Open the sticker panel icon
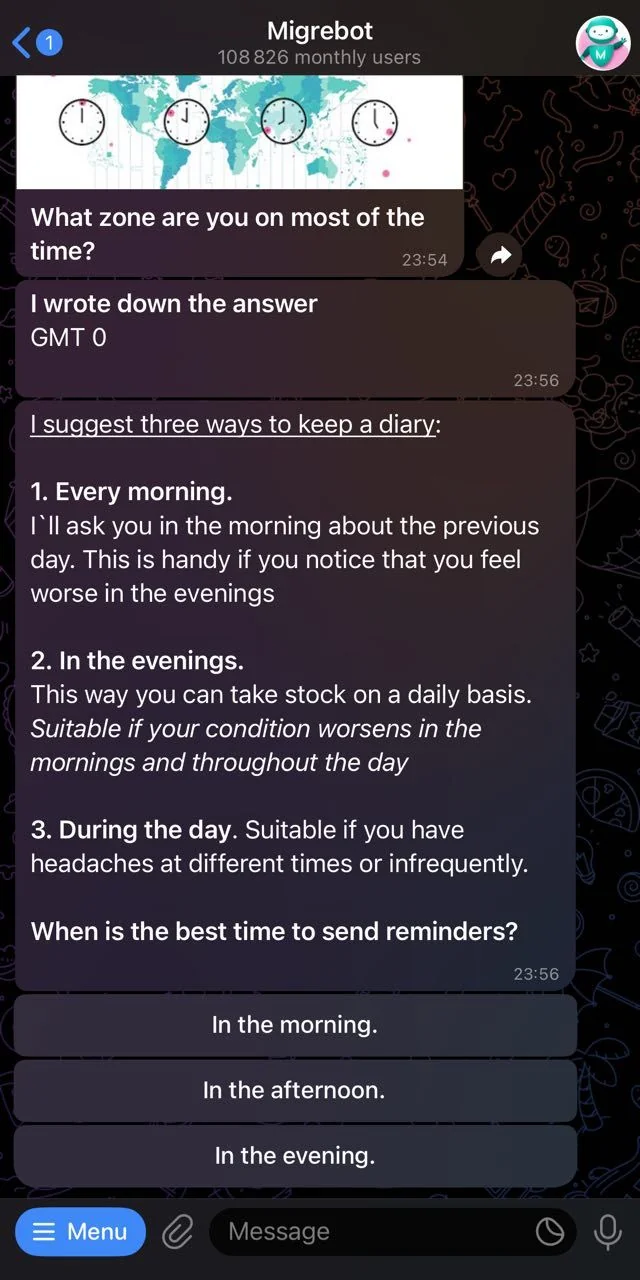This screenshot has width=640, height=1280. click(549, 1232)
